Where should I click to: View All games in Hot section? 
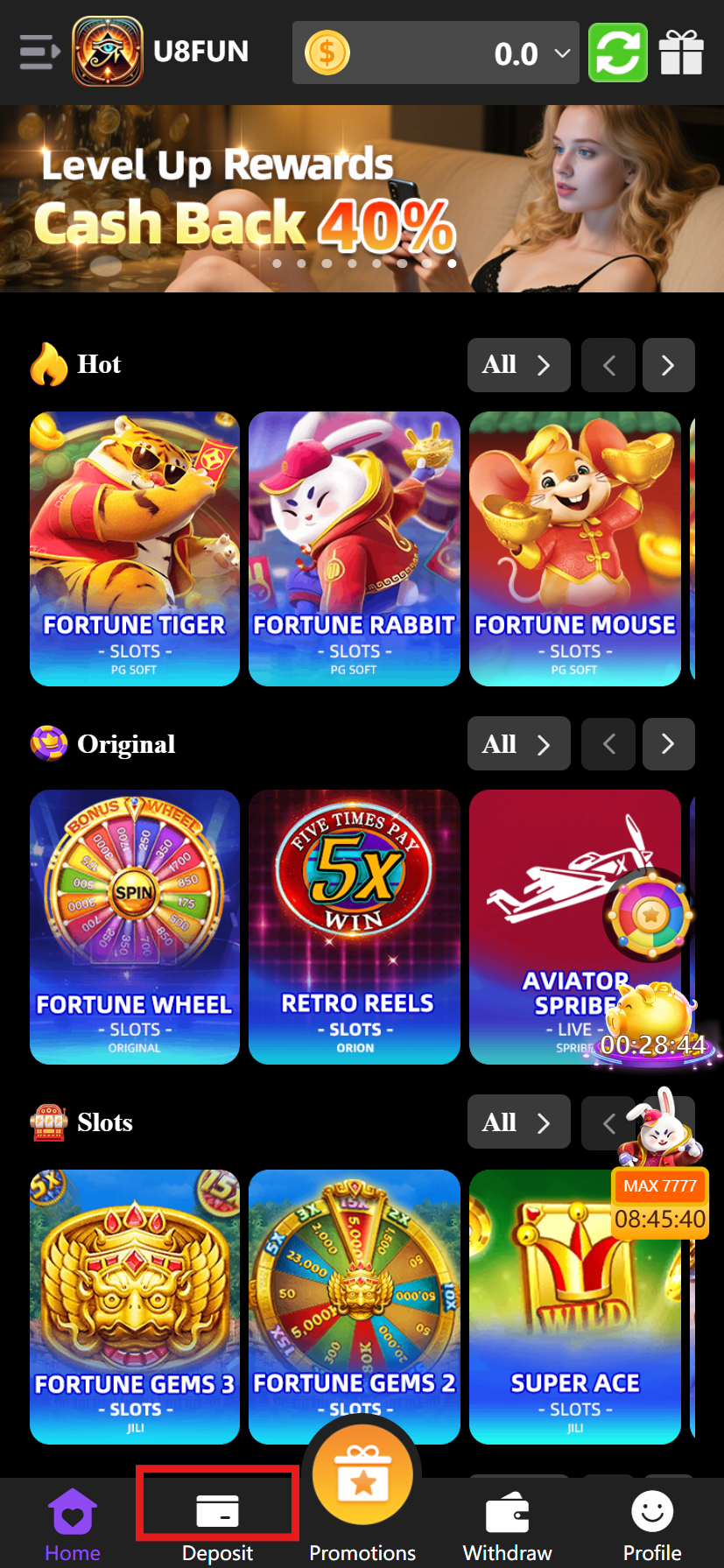pos(518,365)
